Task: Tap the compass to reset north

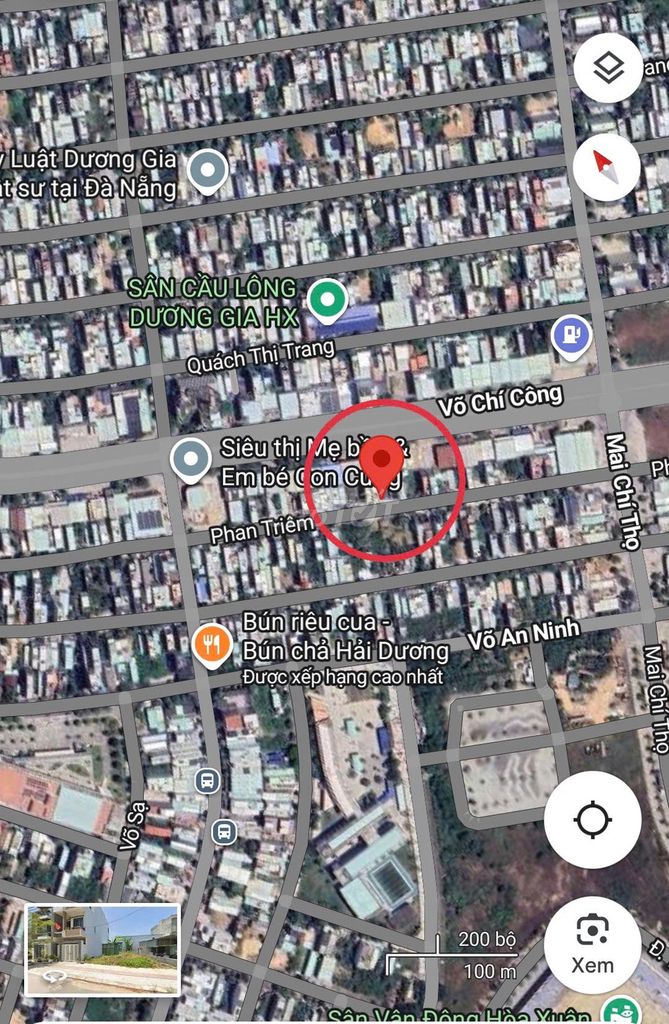Action: (x=607, y=166)
